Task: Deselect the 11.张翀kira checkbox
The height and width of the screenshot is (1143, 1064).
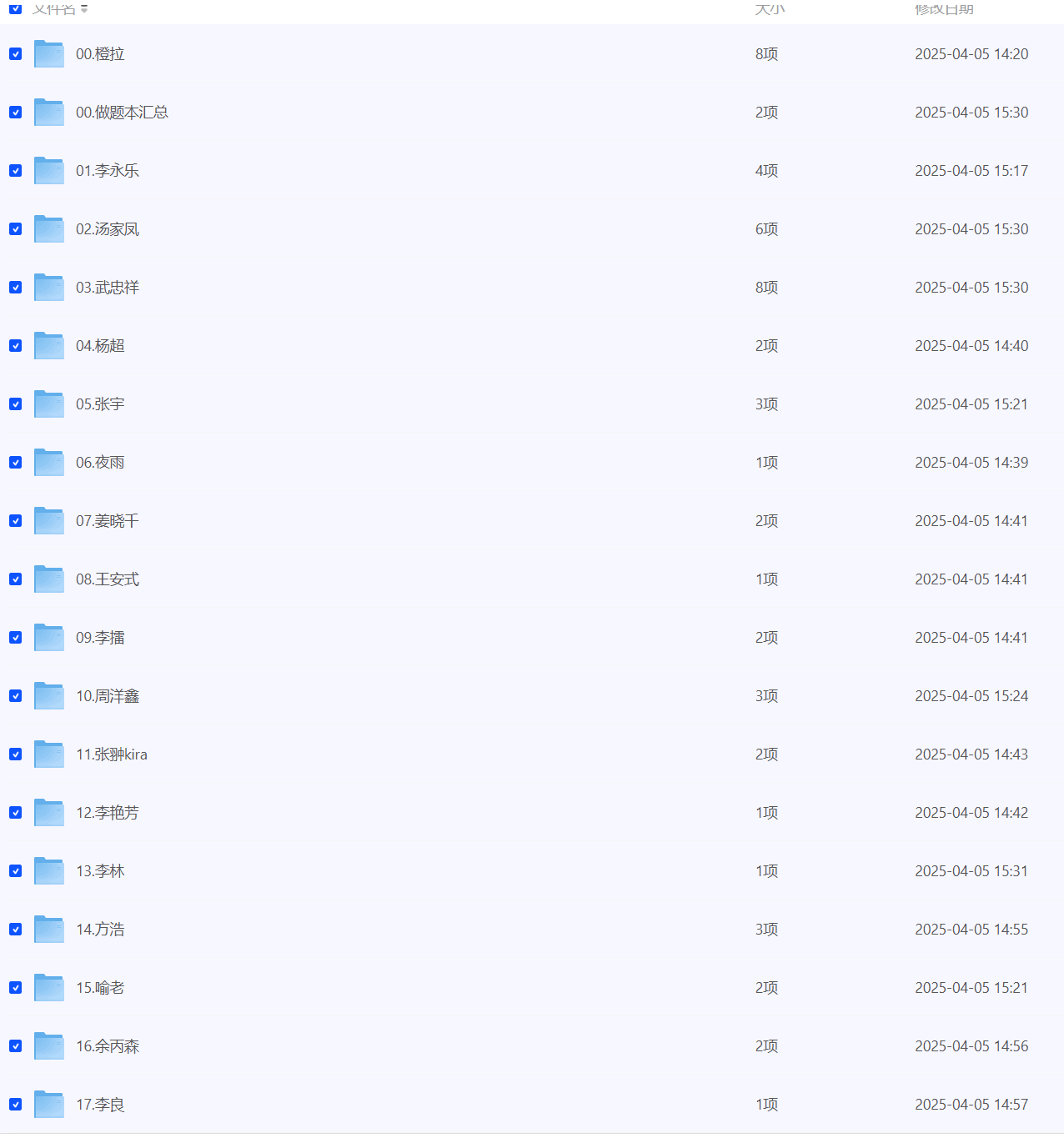Action: 15,754
